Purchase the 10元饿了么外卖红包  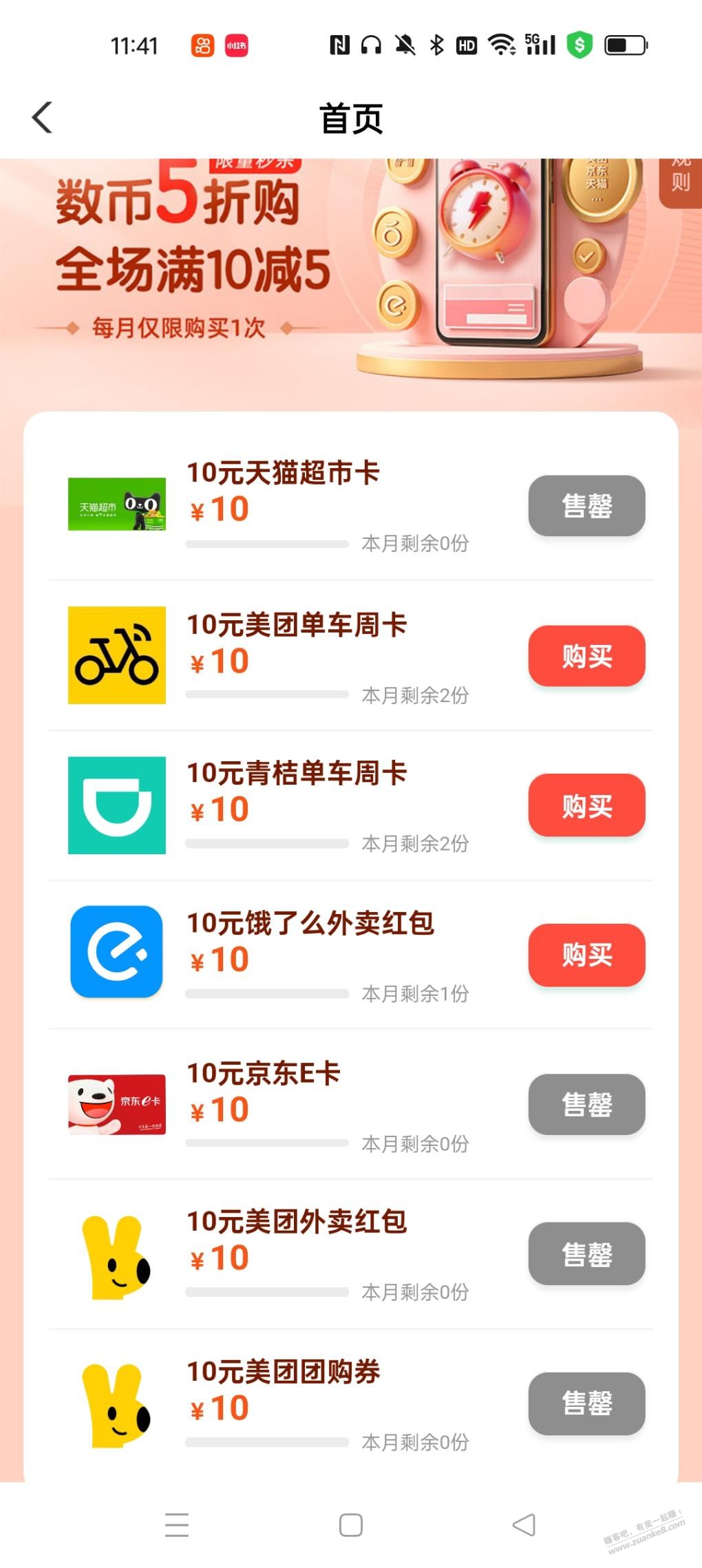[586, 955]
